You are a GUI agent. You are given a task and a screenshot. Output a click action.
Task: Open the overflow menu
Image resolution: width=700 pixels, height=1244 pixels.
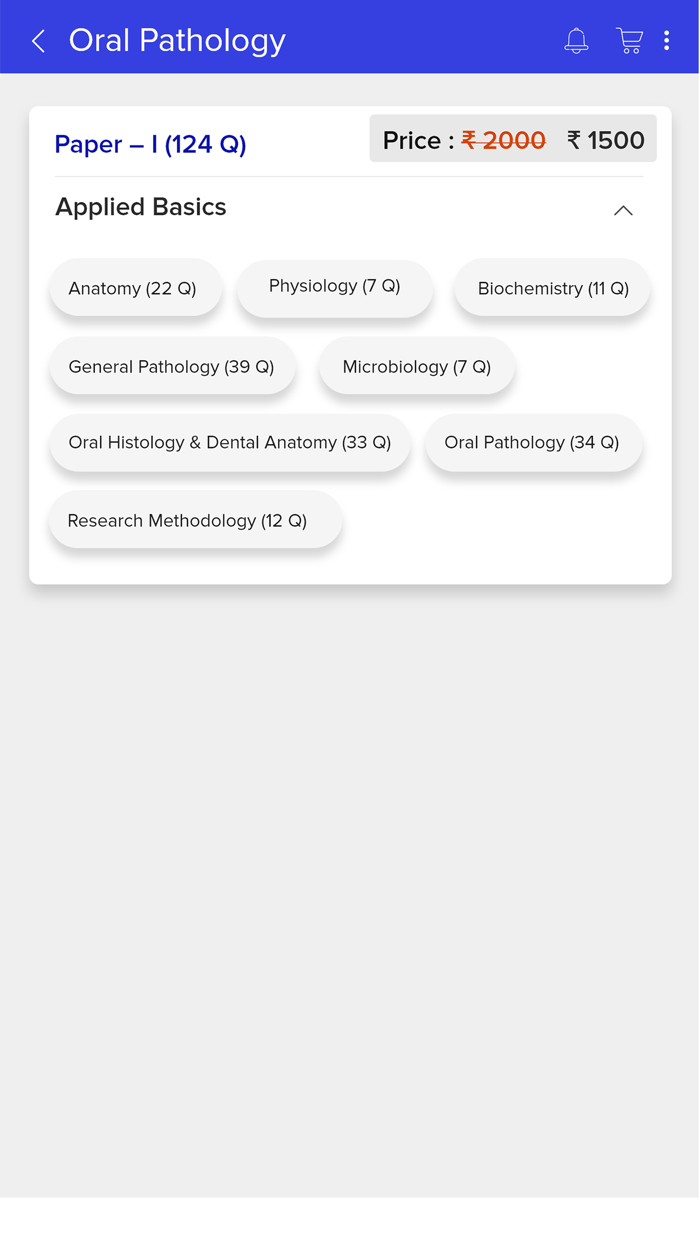click(x=667, y=41)
